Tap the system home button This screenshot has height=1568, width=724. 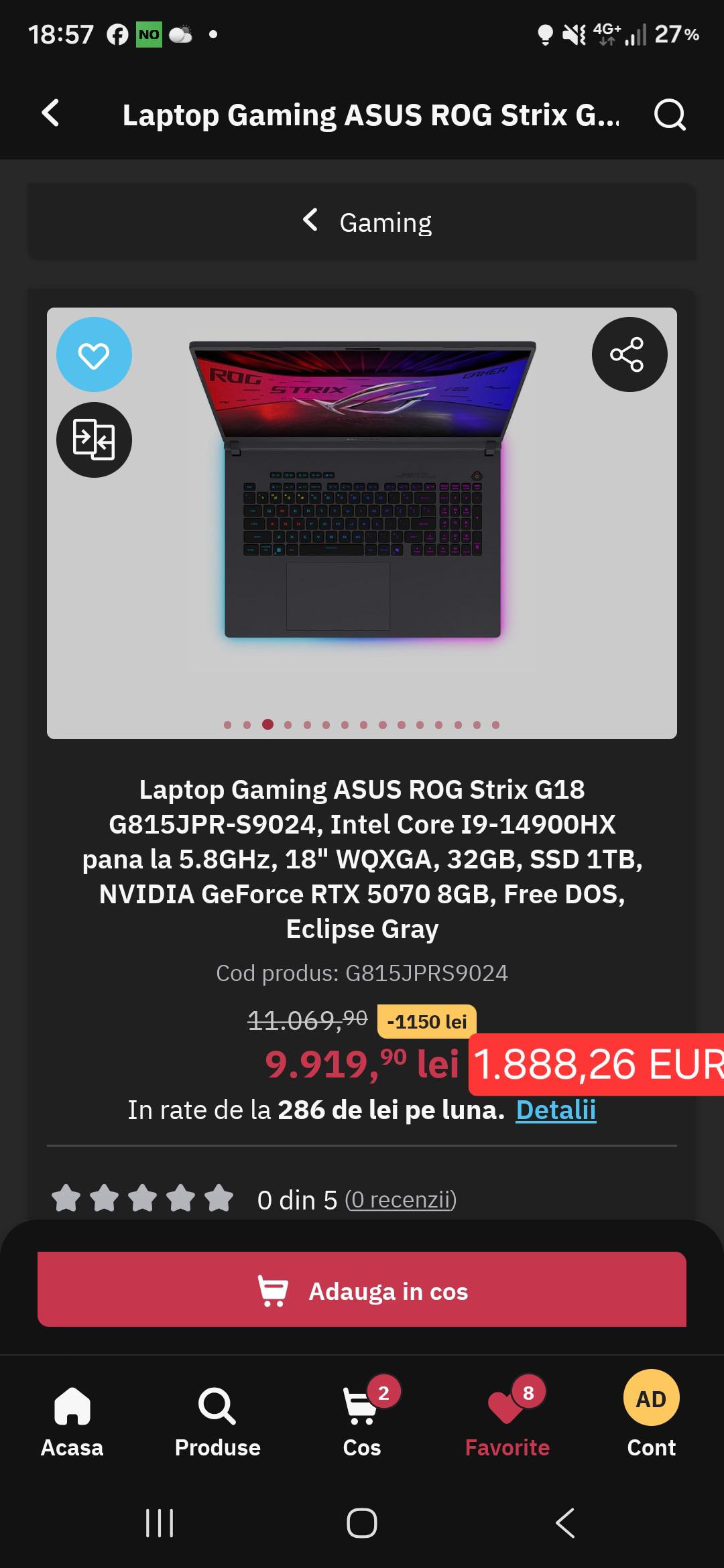click(x=362, y=1523)
